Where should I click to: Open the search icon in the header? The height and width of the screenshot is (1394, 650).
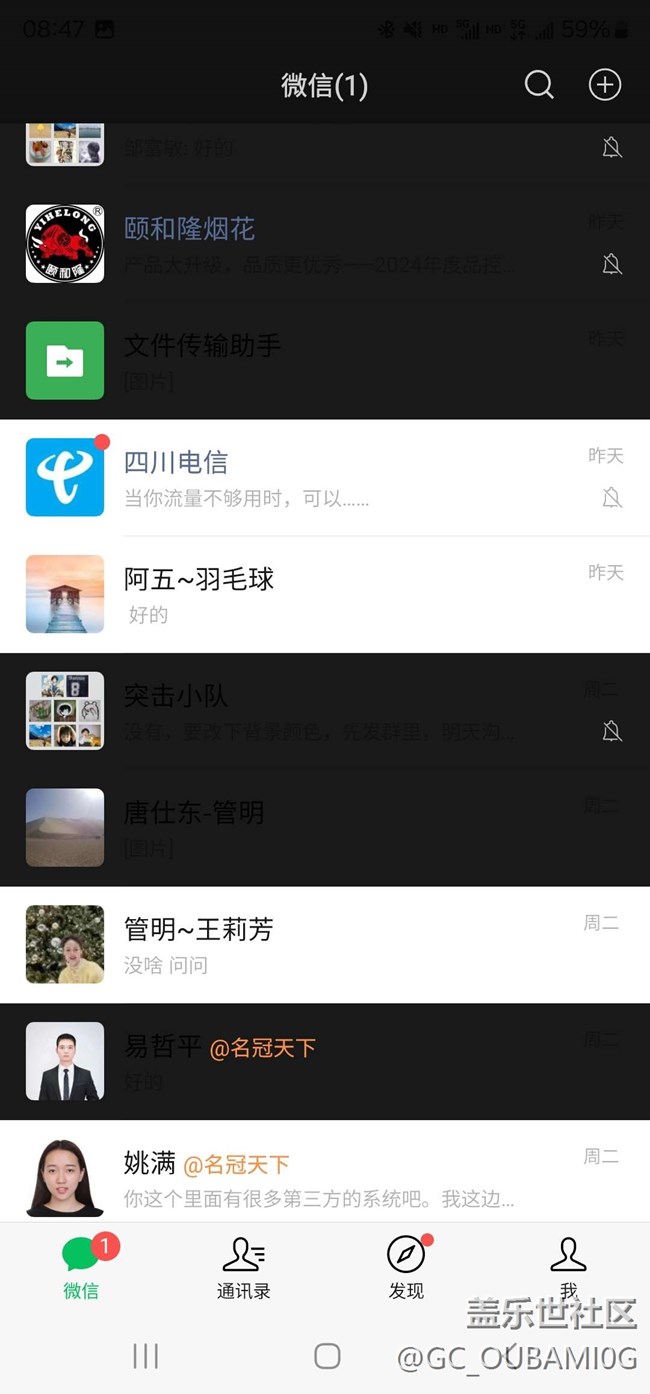pyautogui.click(x=539, y=85)
